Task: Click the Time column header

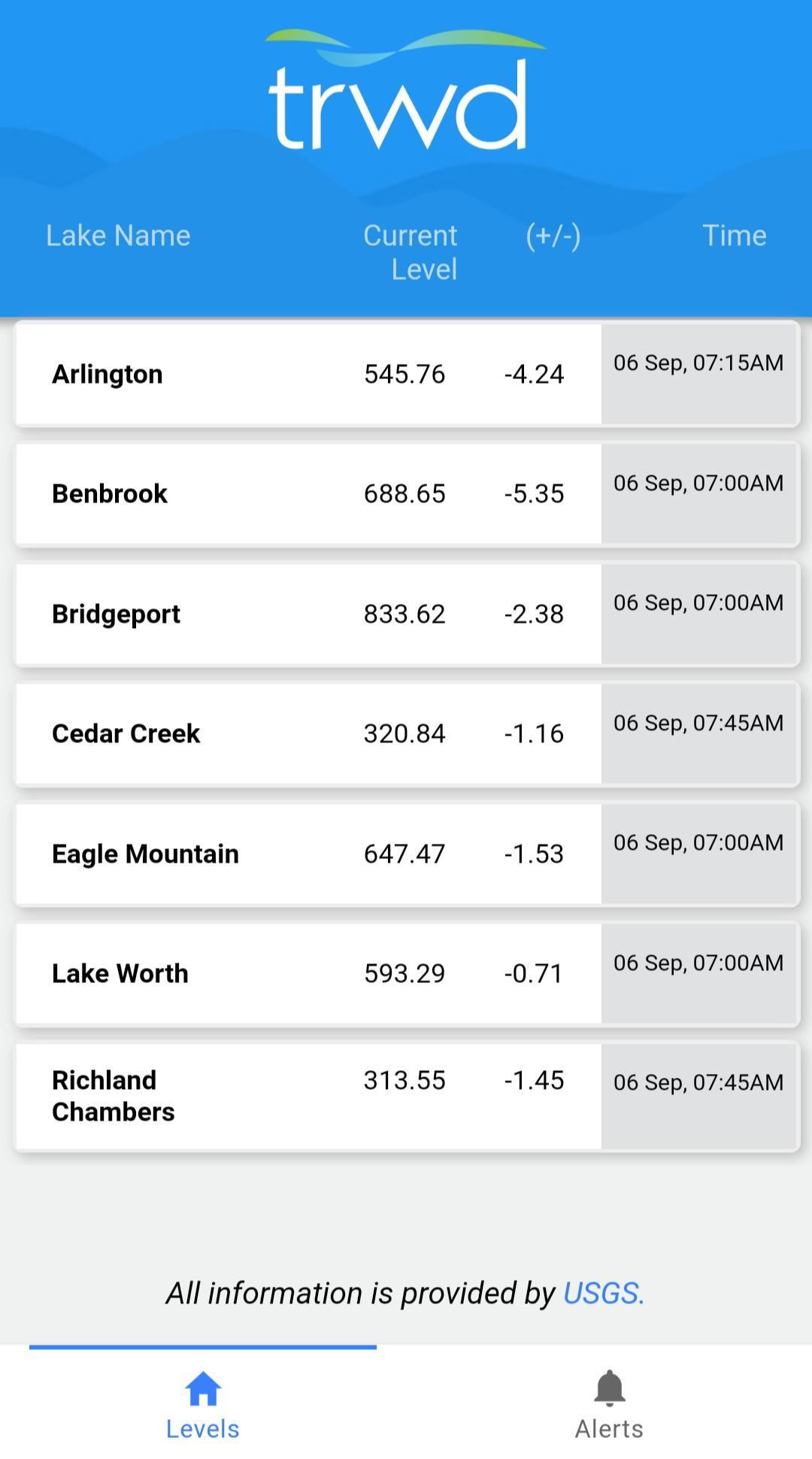Action: [x=735, y=235]
